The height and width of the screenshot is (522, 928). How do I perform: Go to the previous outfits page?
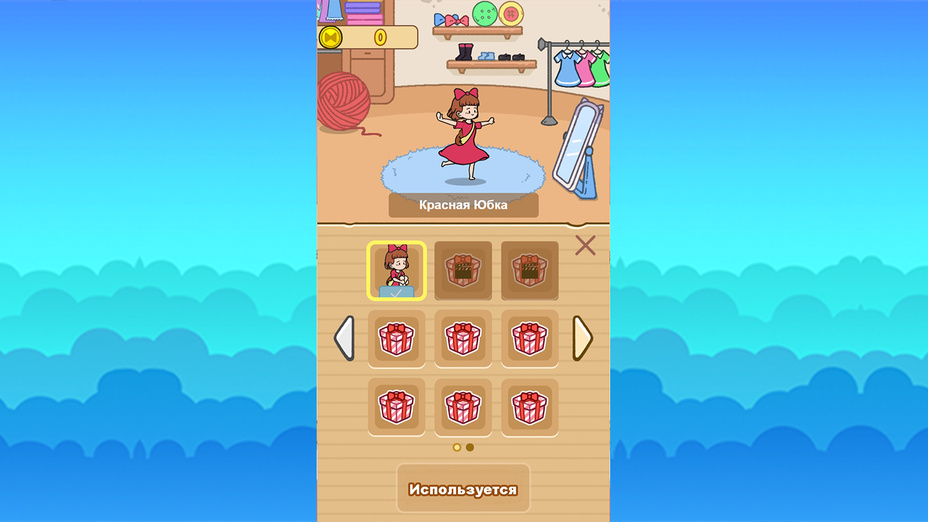(344, 338)
